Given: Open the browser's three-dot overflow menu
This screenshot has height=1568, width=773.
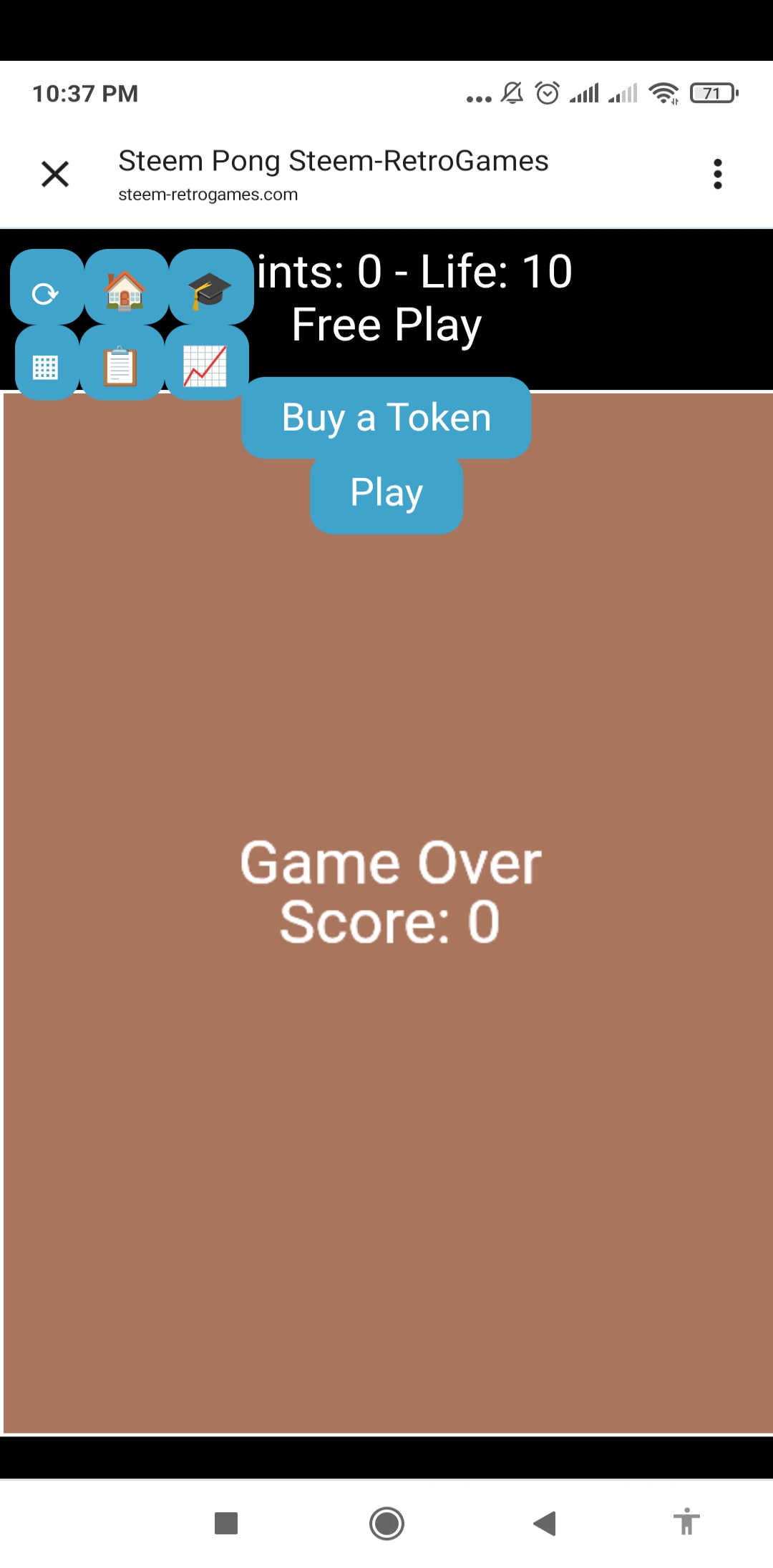Looking at the screenshot, I should click(717, 174).
